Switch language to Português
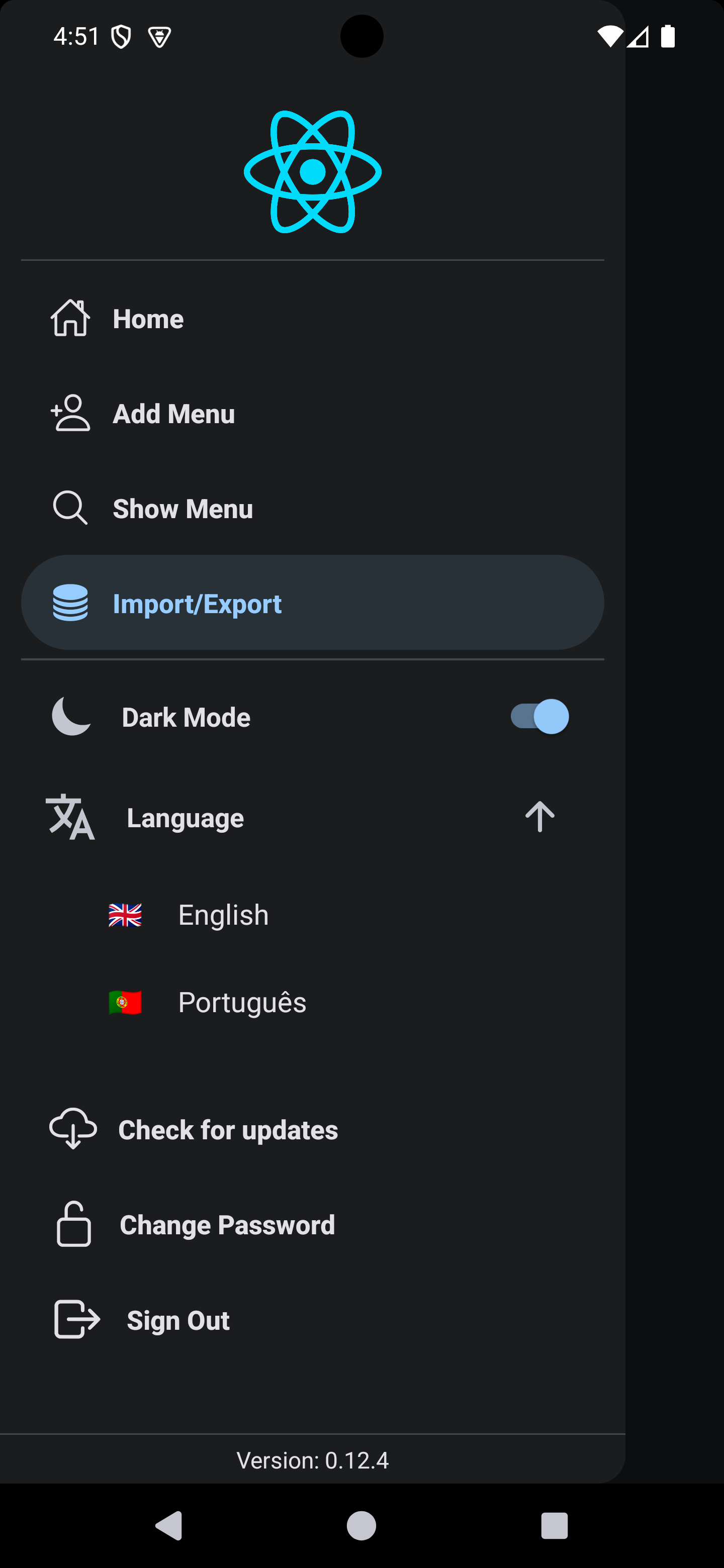Image resolution: width=724 pixels, height=1568 pixels. point(242,1003)
